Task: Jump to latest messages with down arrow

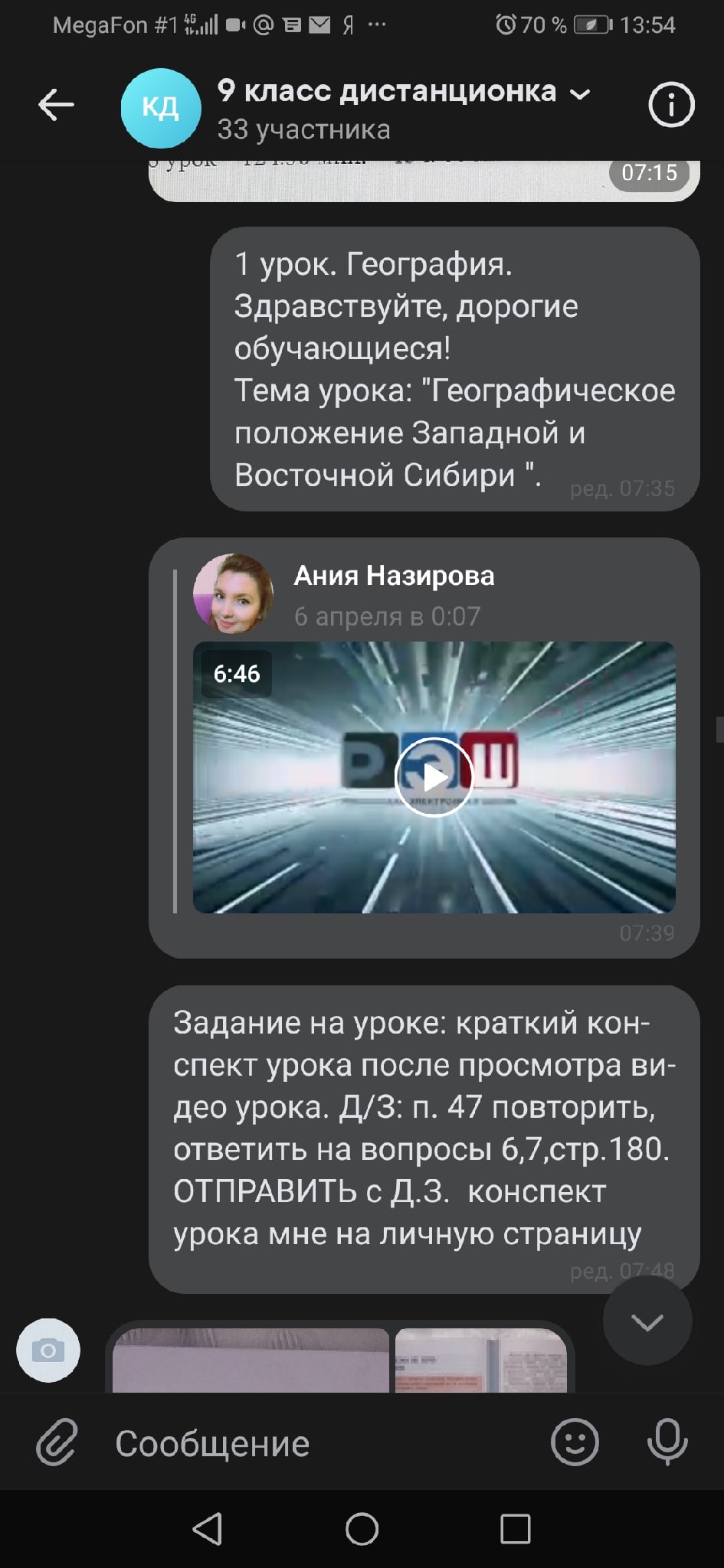Action: point(647,1321)
